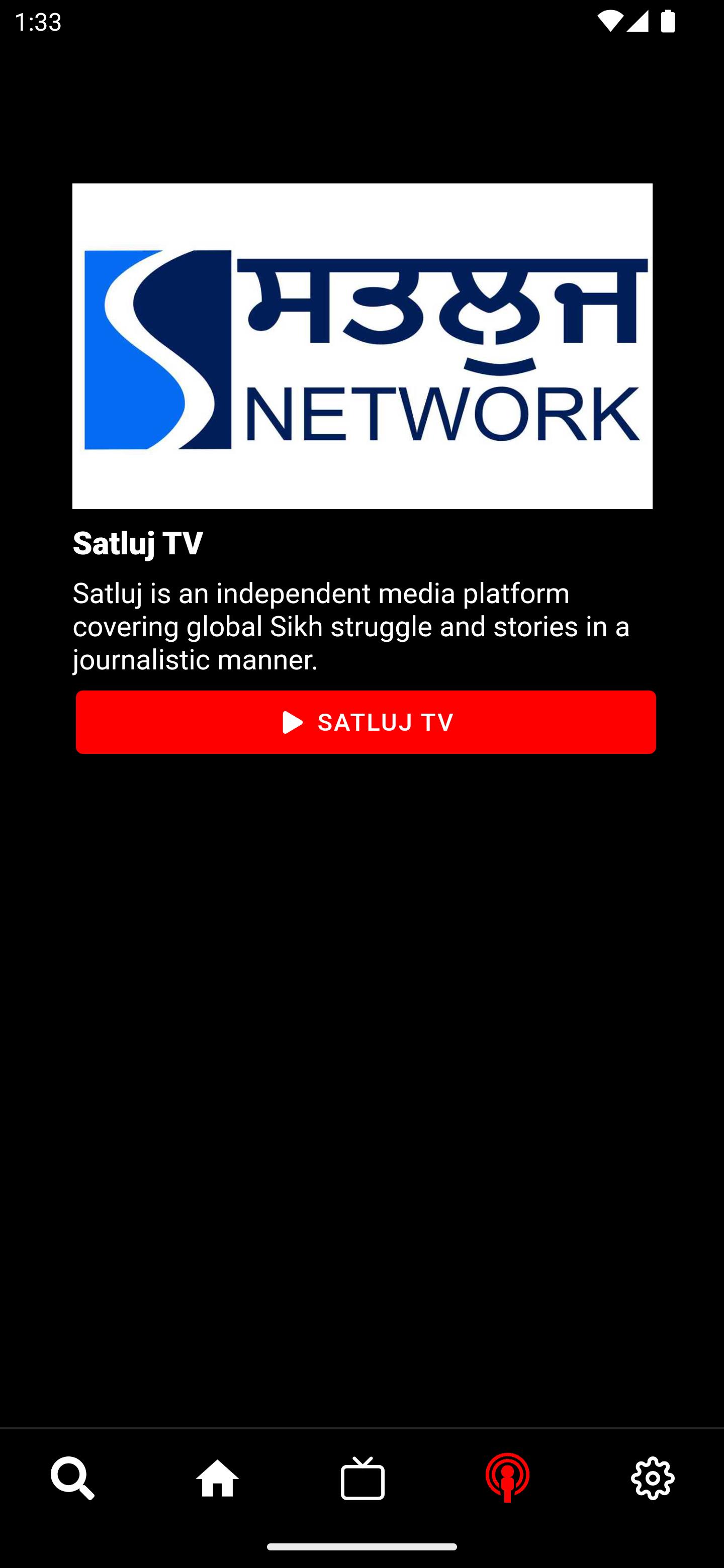
Task: Tap the Satluj Network thumbnail image
Action: 363,346
